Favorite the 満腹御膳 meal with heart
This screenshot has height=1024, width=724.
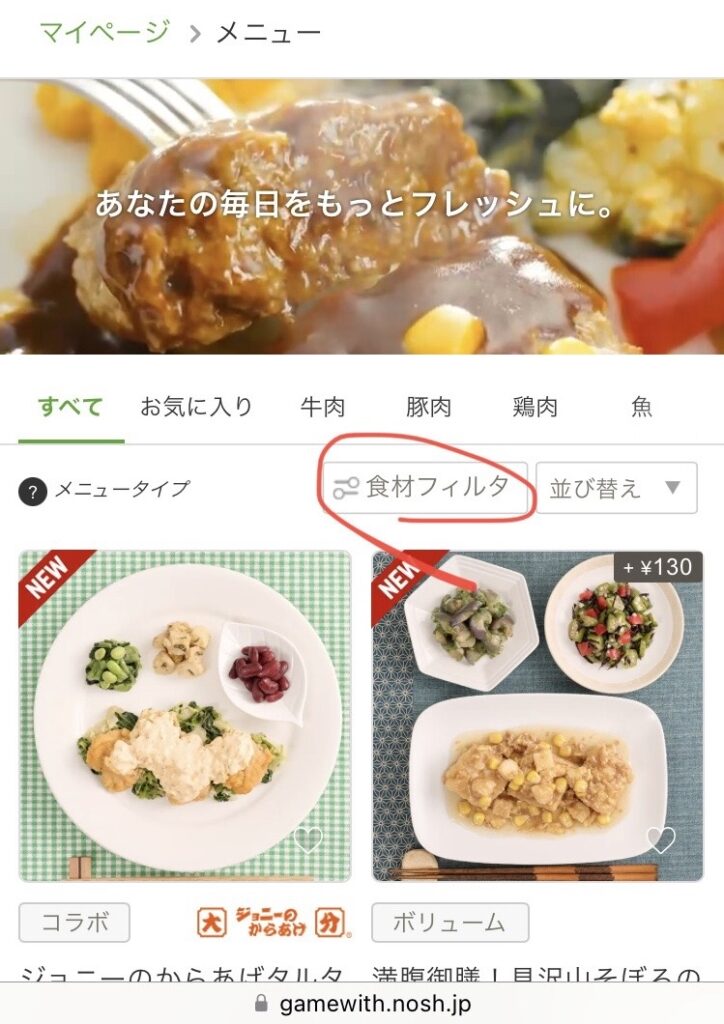661,839
